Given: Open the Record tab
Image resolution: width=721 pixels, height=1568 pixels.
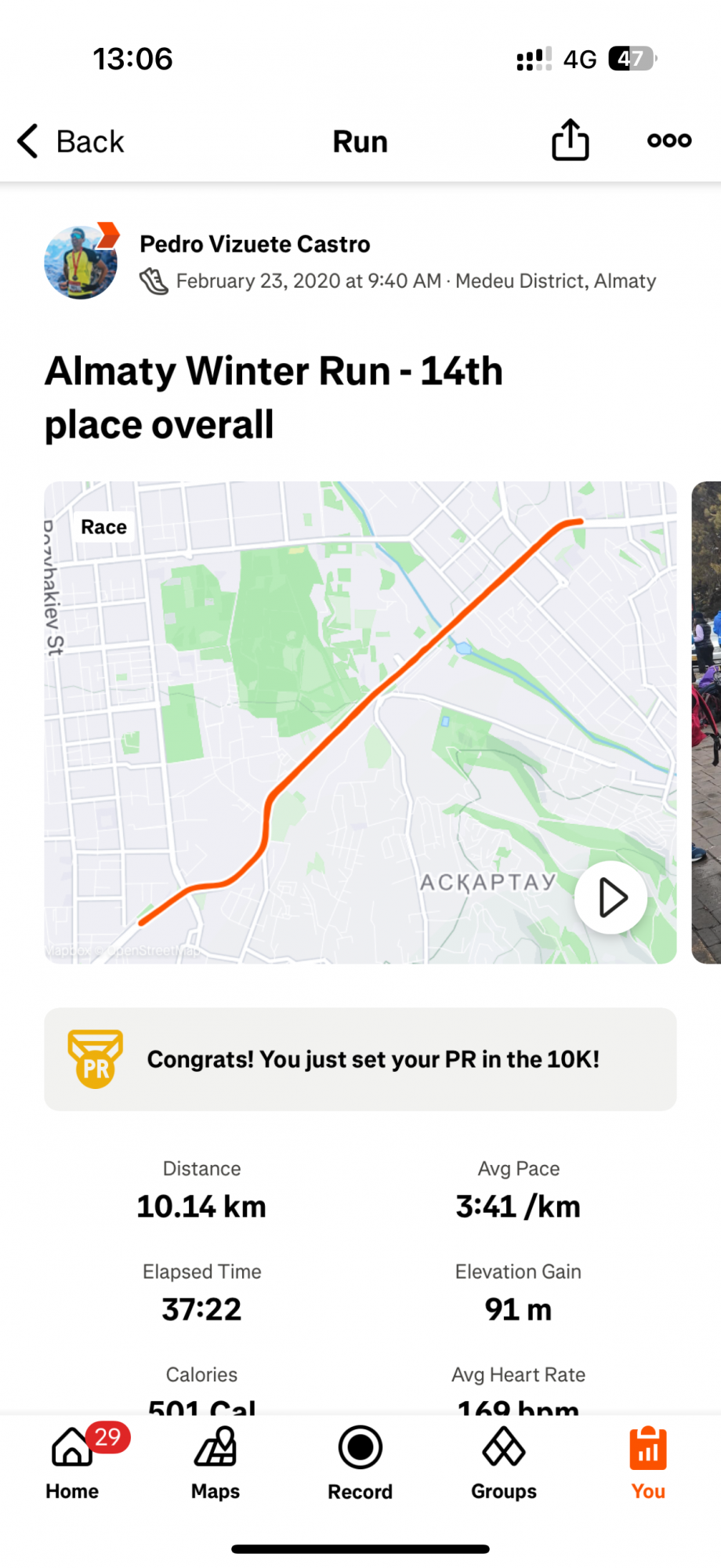Looking at the screenshot, I should coord(360,1462).
